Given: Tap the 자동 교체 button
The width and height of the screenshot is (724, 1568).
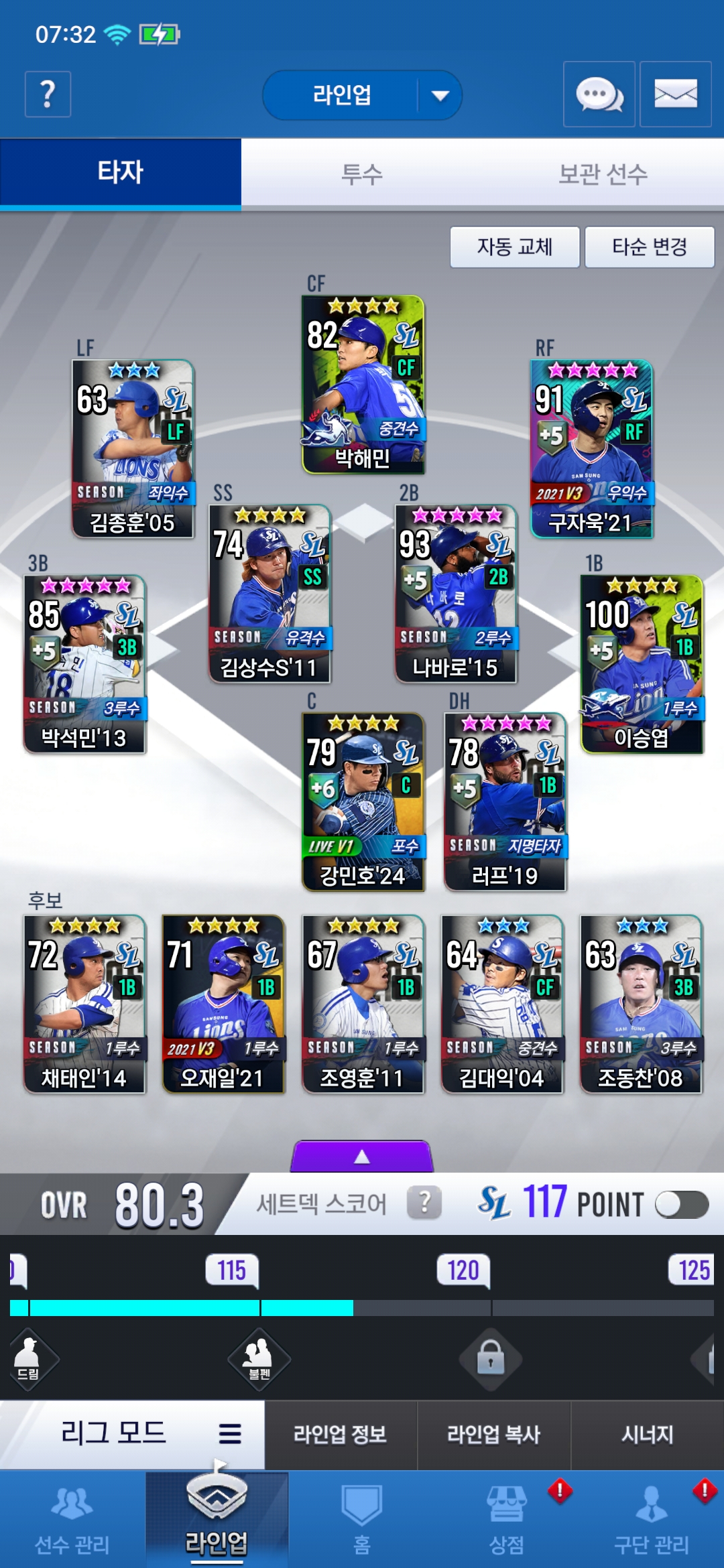Looking at the screenshot, I should pyautogui.click(x=514, y=247).
